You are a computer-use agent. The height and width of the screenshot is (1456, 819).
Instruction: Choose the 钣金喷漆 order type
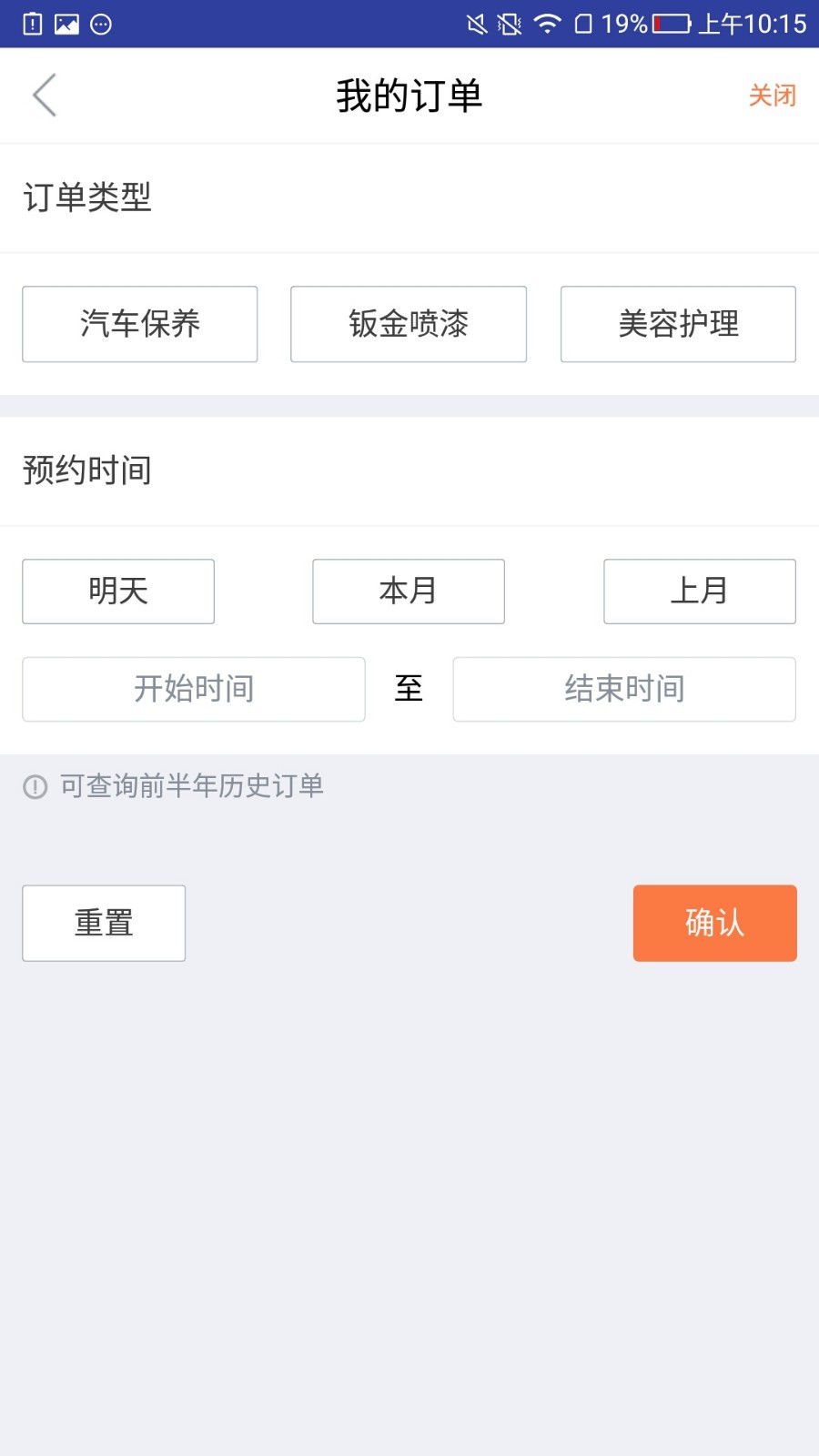point(409,324)
